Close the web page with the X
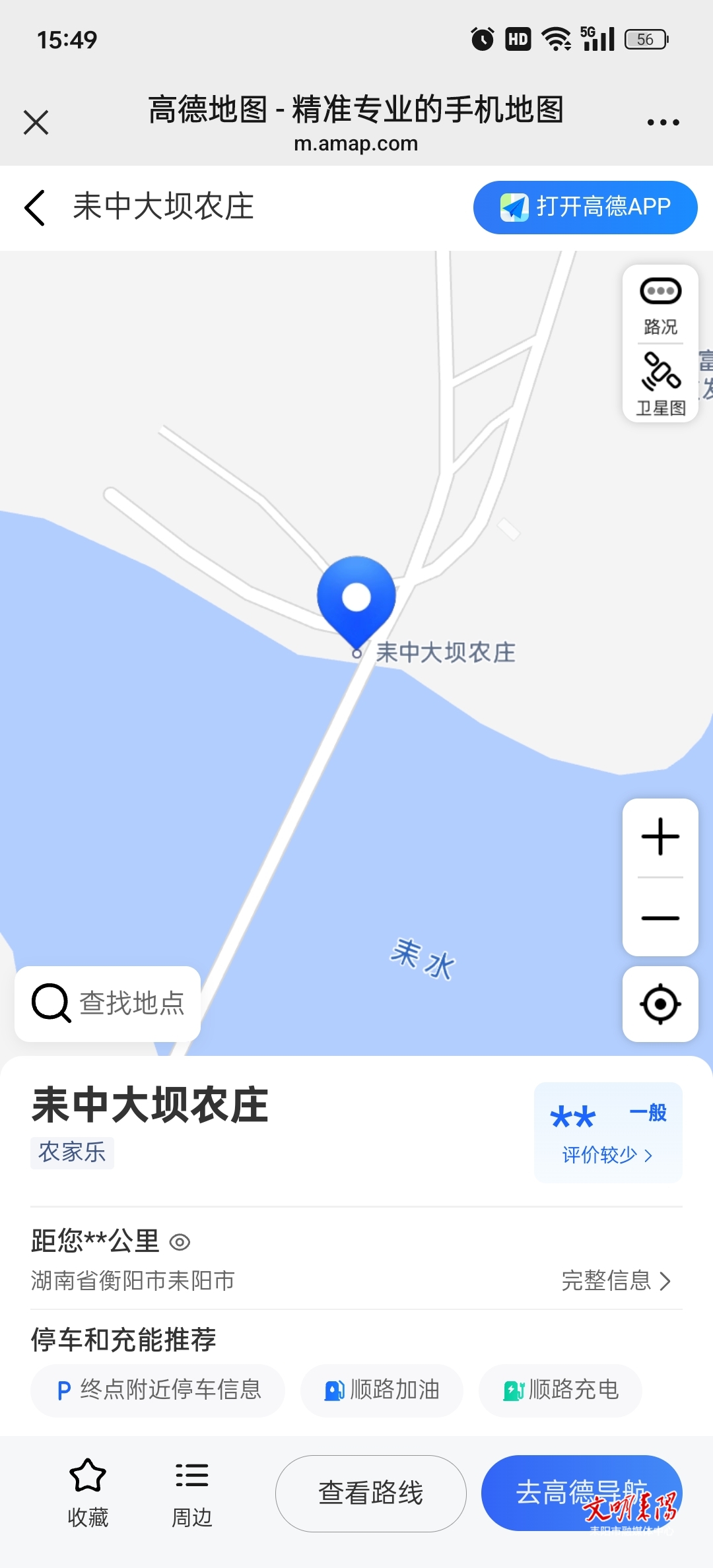Image resolution: width=713 pixels, height=1568 pixels. click(36, 123)
